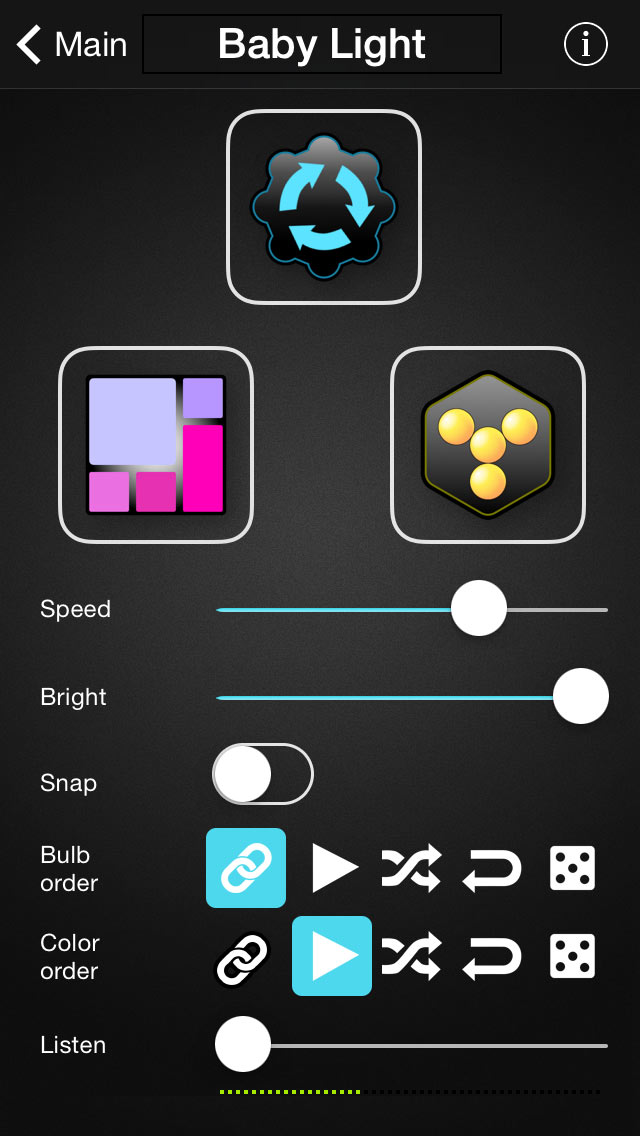Adjust the Speed slider
The image size is (640, 1136).
pos(479,608)
